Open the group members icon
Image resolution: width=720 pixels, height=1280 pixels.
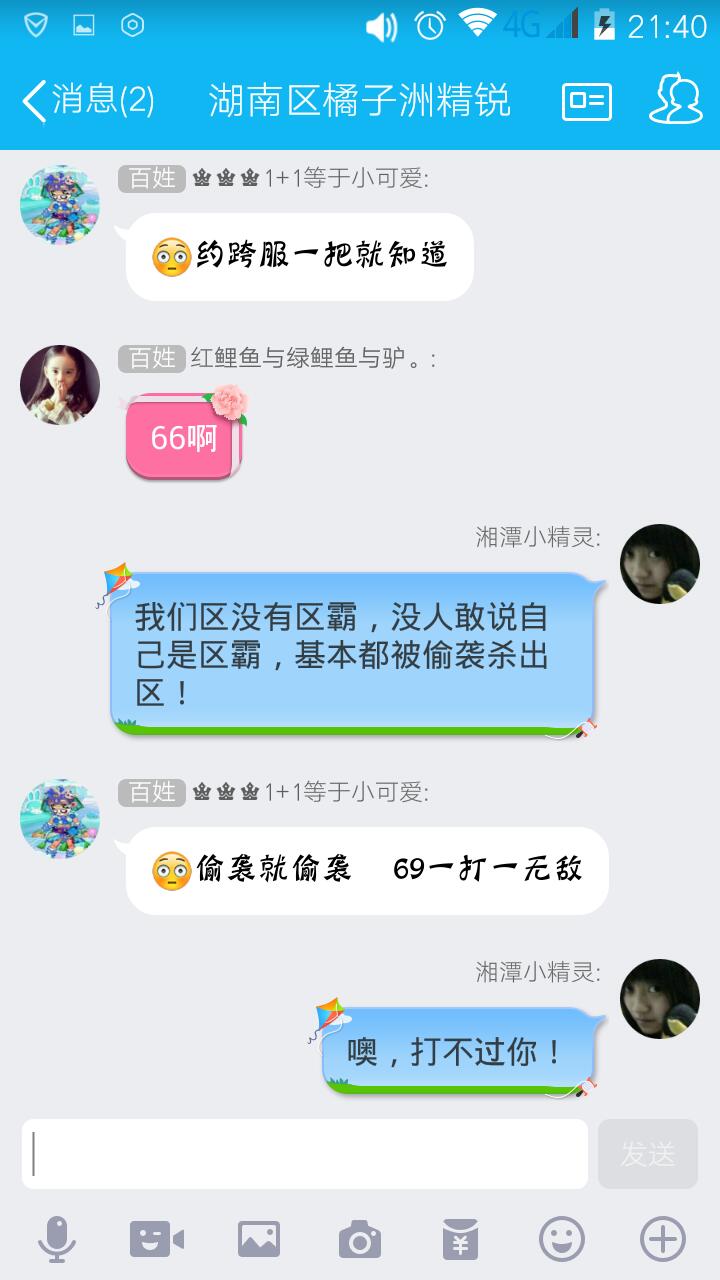676,101
